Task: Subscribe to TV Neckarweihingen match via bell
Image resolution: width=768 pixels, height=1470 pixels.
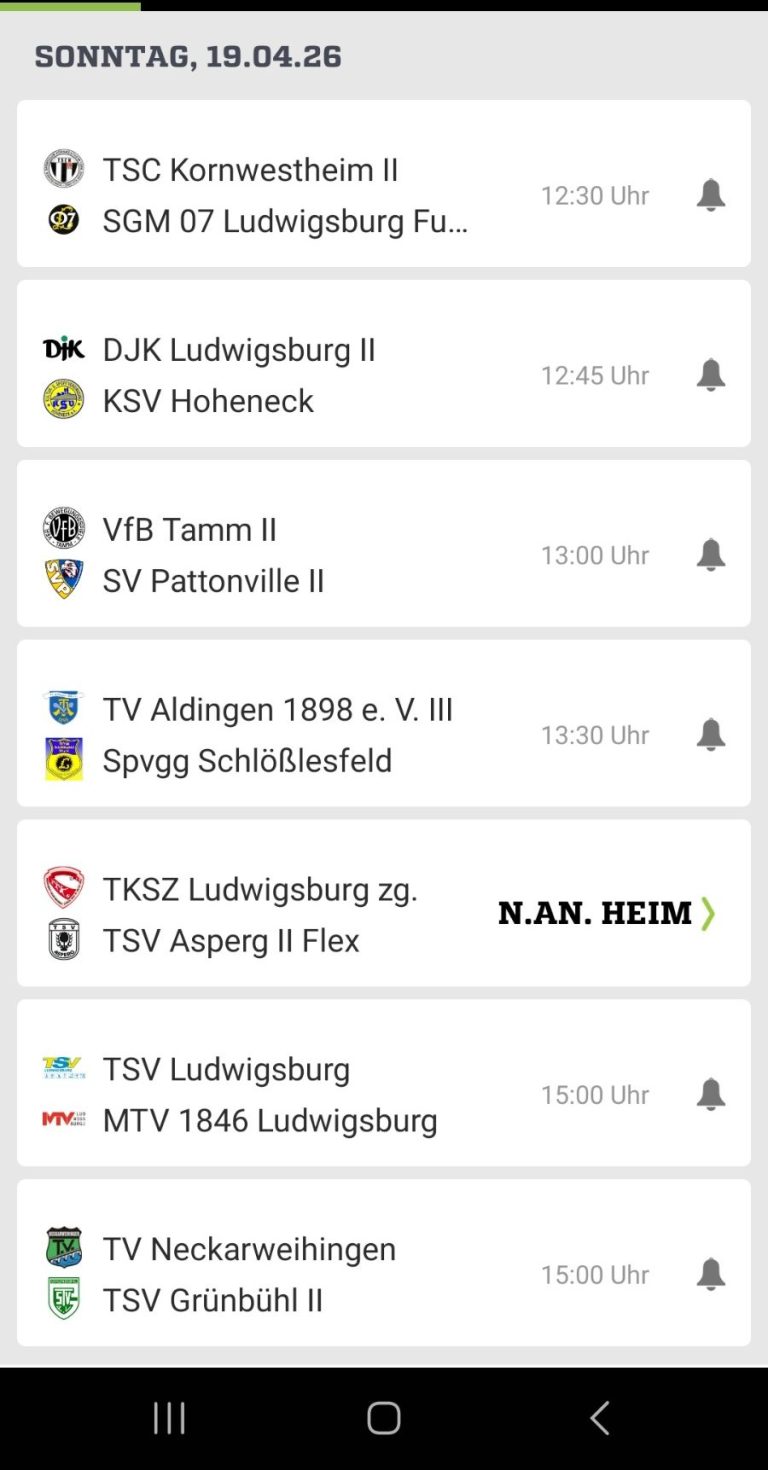Action: click(x=710, y=1275)
